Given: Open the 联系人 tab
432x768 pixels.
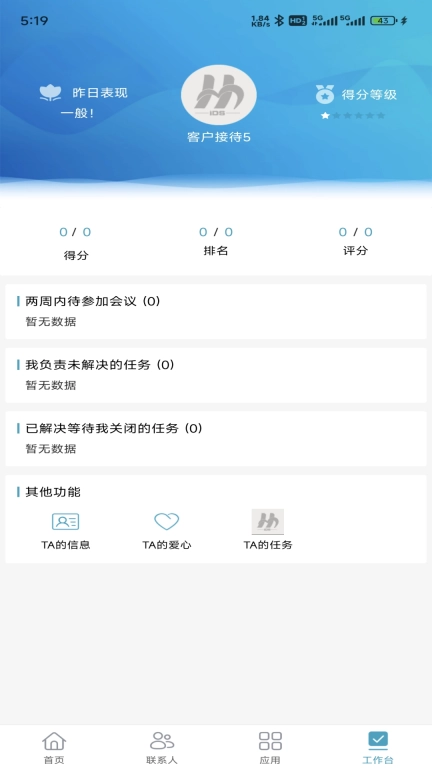Looking at the screenshot, I should tap(162, 747).
